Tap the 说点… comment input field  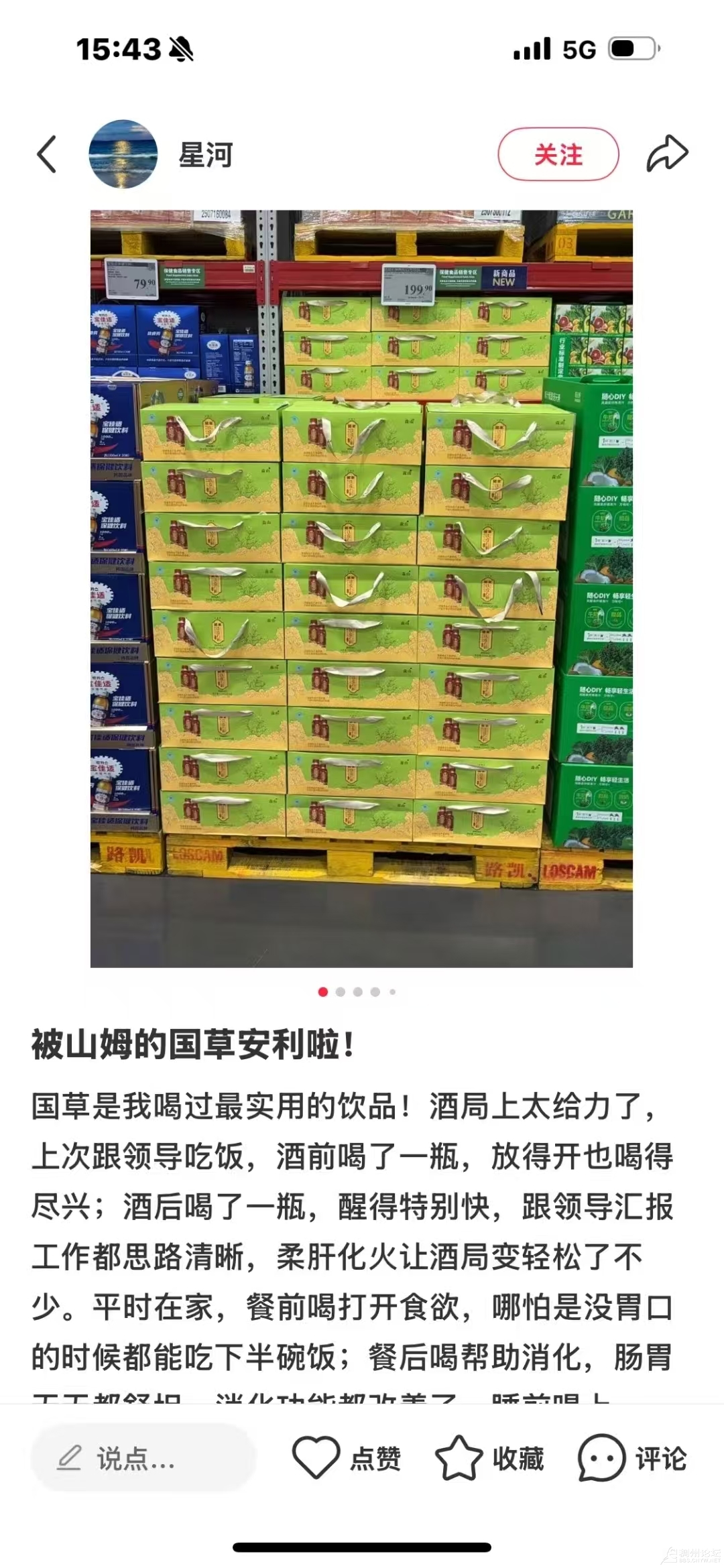click(x=142, y=1458)
